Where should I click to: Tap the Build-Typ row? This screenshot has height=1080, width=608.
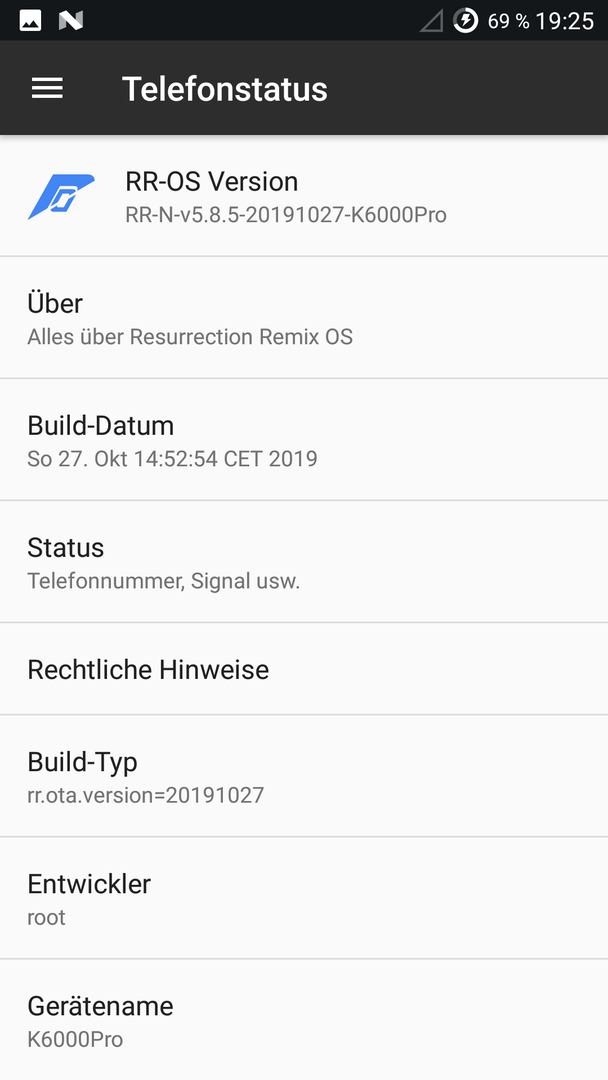tap(304, 776)
